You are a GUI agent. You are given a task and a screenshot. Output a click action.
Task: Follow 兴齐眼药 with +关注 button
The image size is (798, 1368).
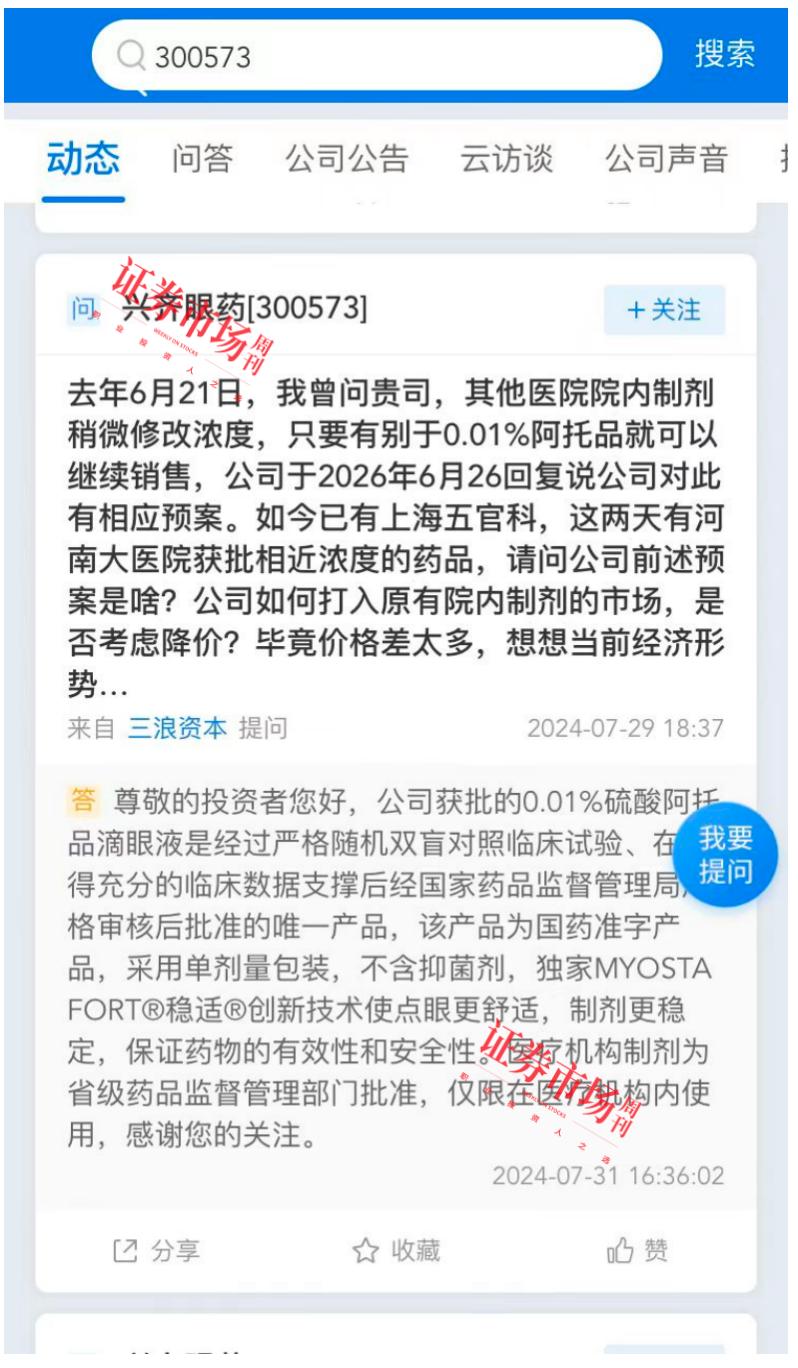tap(664, 310)
